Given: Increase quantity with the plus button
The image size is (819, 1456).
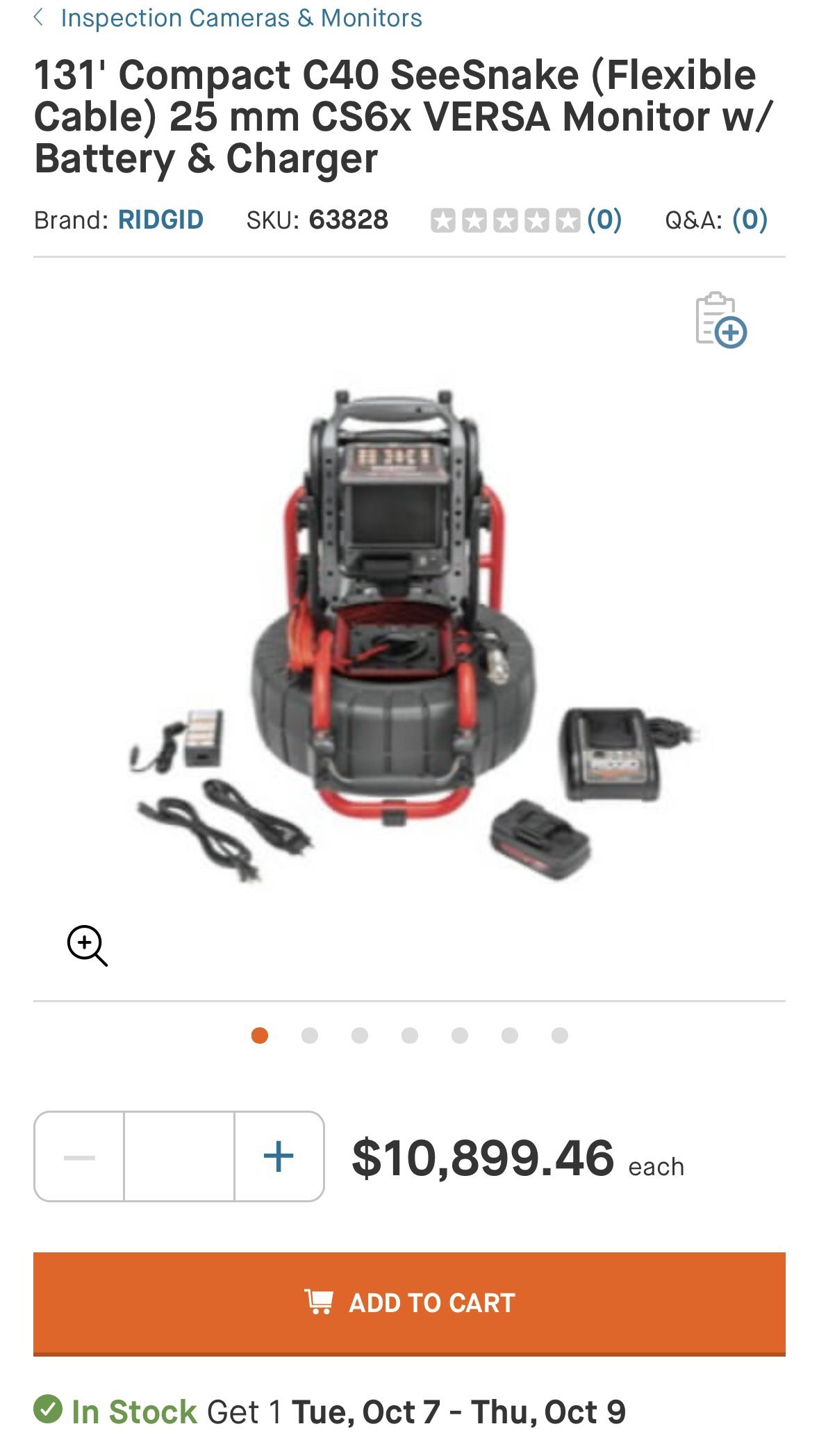Looking at the screenshot, I should (279, 1156).
